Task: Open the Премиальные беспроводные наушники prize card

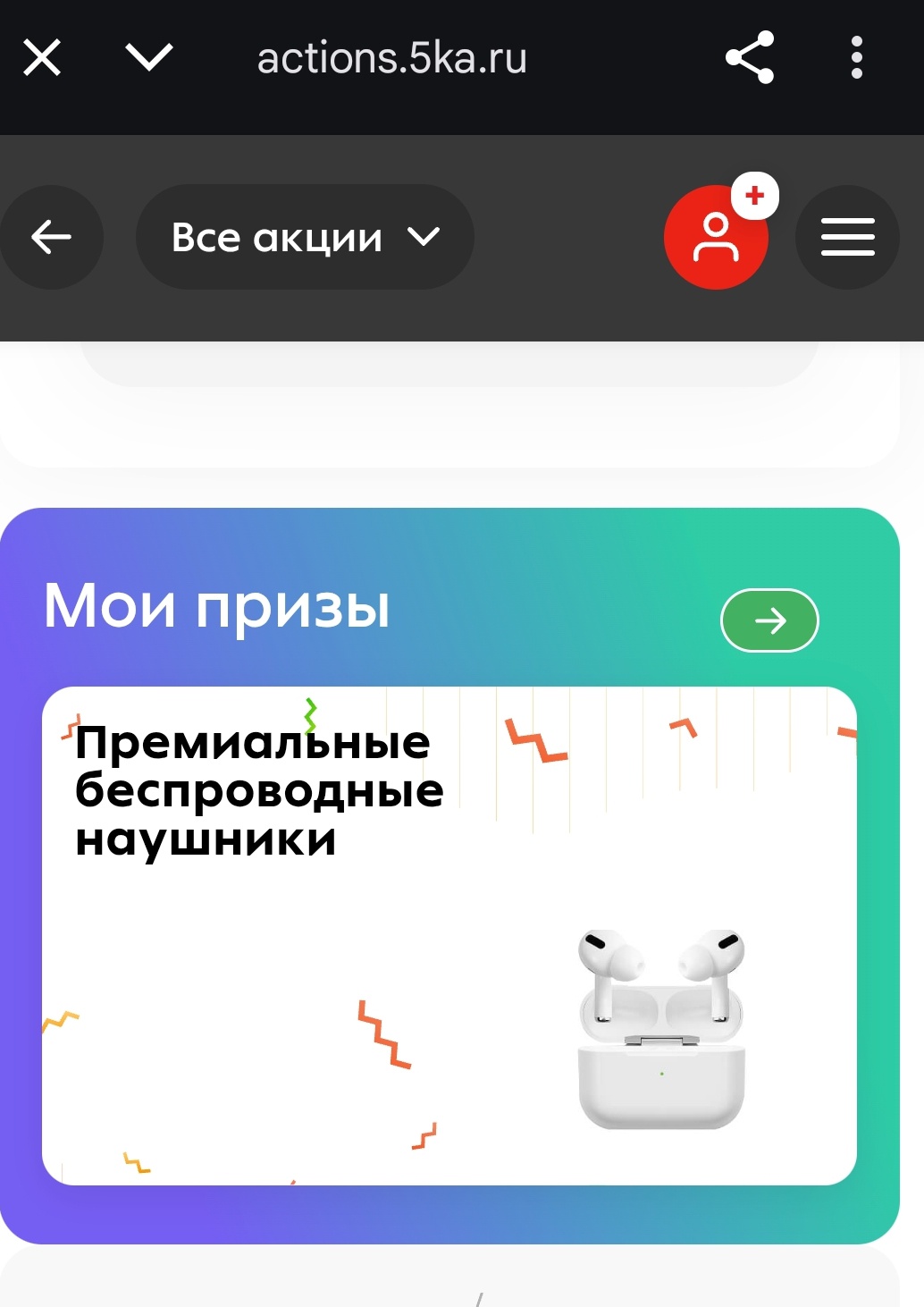Action: point(449,935)
